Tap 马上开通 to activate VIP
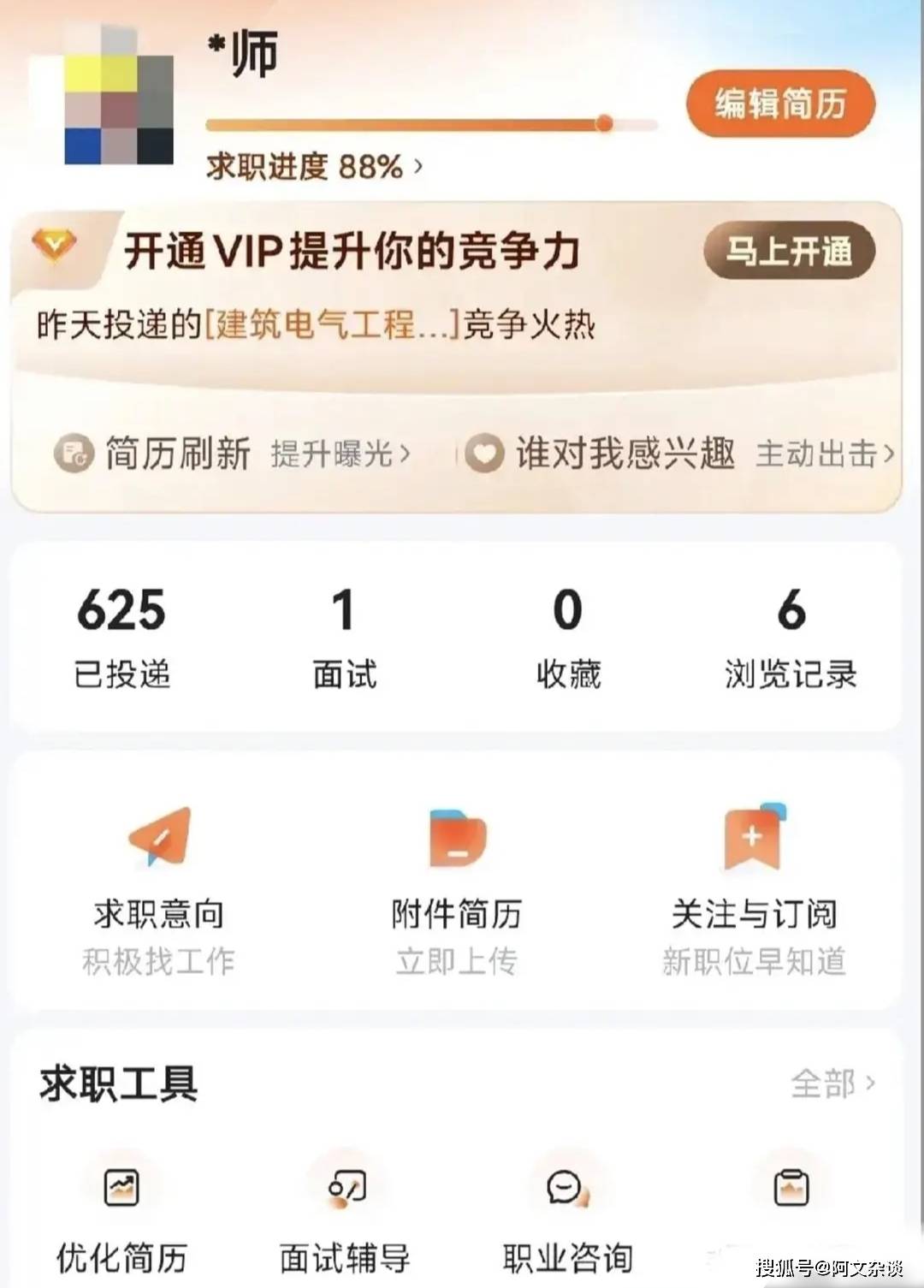Screen dimensions: 924x1288 click(x=789, y=251)
